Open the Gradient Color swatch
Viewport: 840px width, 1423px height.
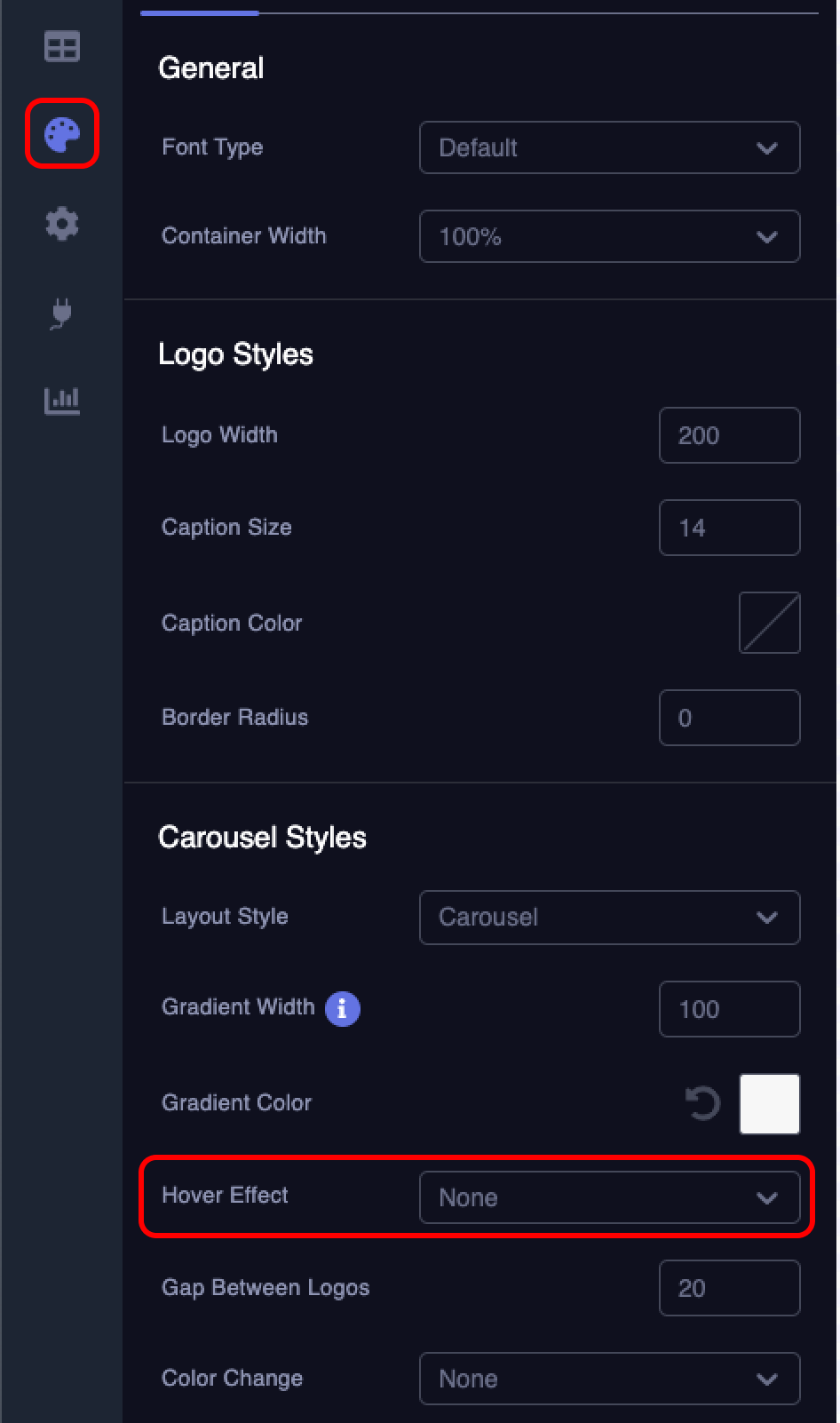[769, 1103]
